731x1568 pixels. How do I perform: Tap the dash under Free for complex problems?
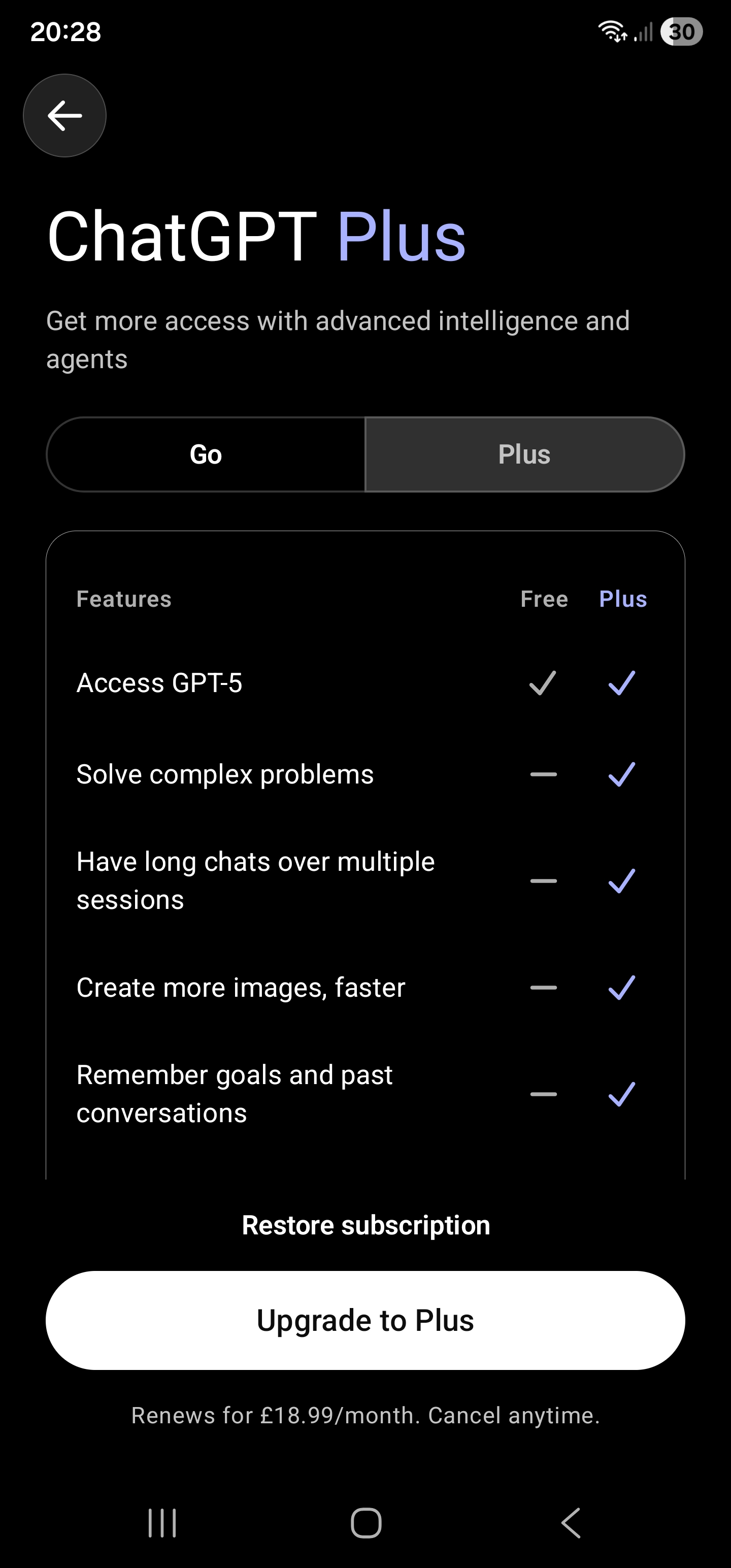(x=544, y=774)
